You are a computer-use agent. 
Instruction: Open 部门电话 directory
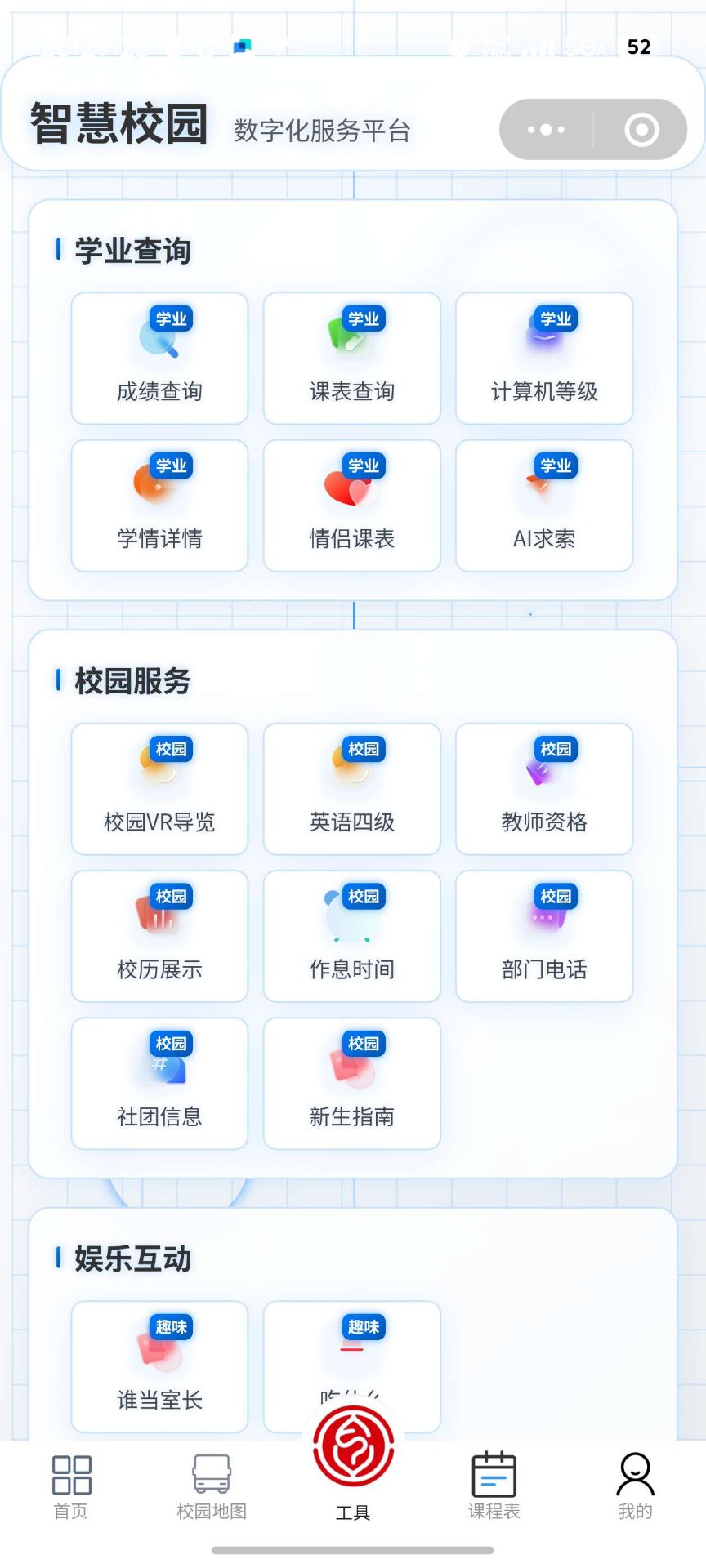(544, 936)
